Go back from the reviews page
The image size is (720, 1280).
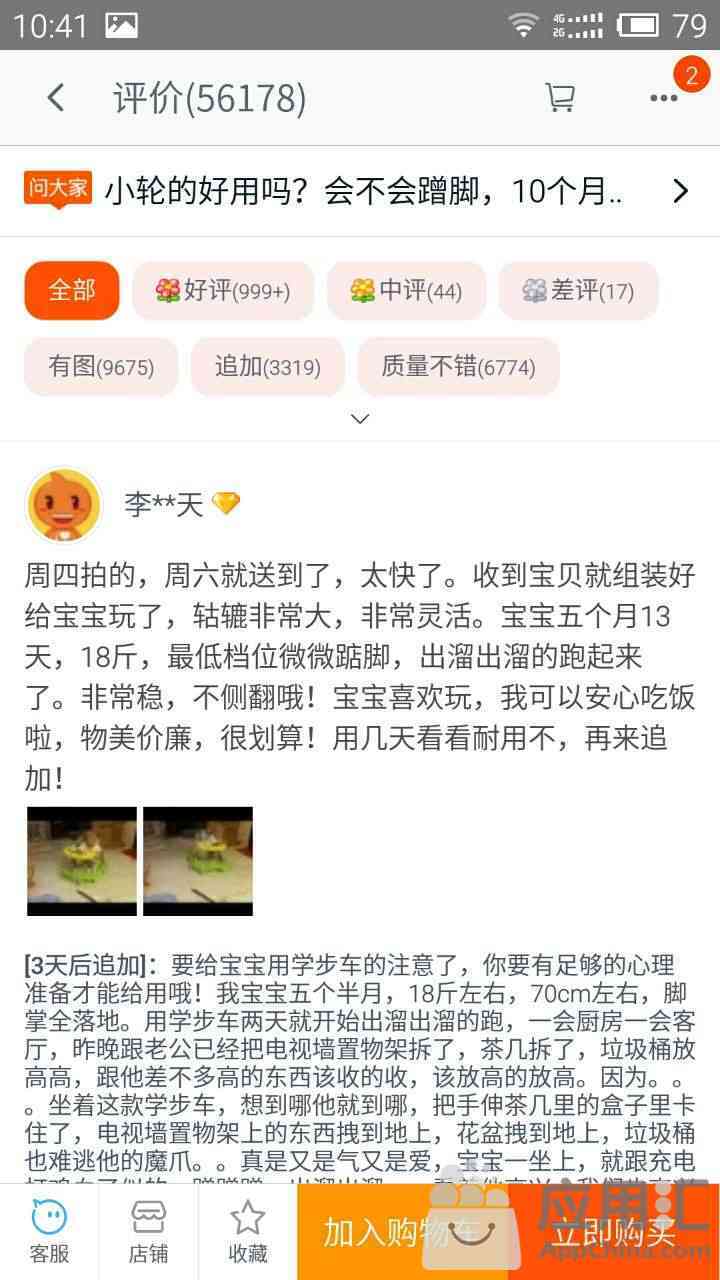(56, 98)
